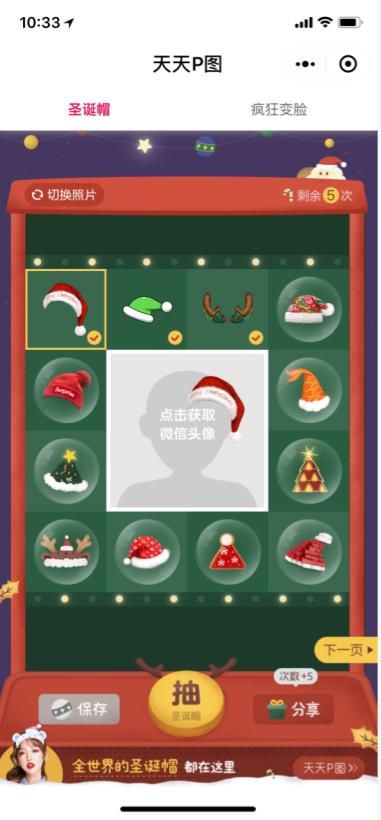Open the mini program more-options menu

click(x=305, y=64)
